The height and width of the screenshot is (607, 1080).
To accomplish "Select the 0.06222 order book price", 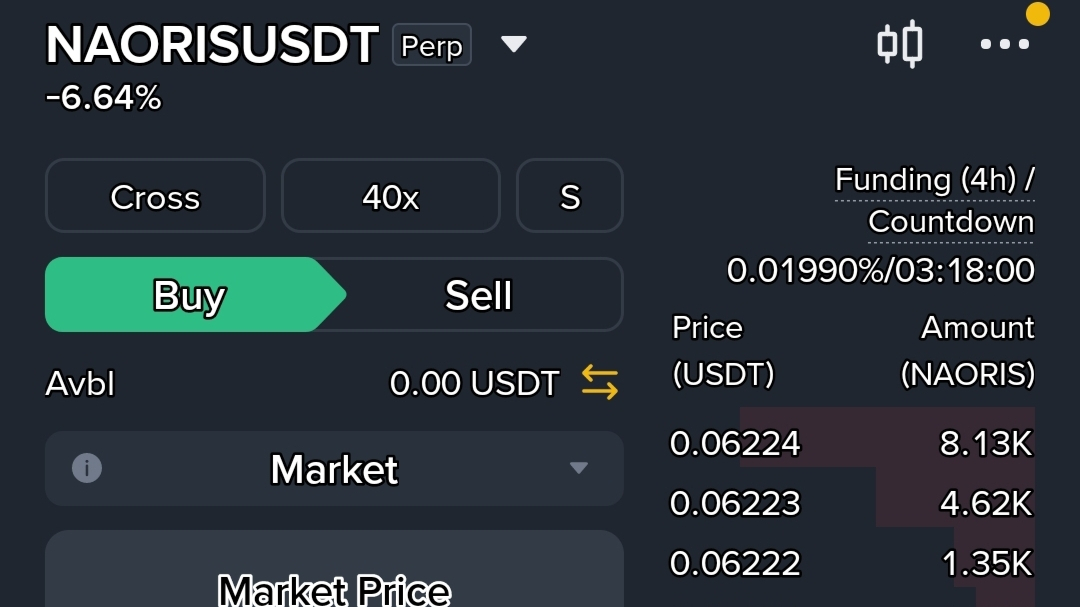I will pyautogui.click(x=735, y=563).
